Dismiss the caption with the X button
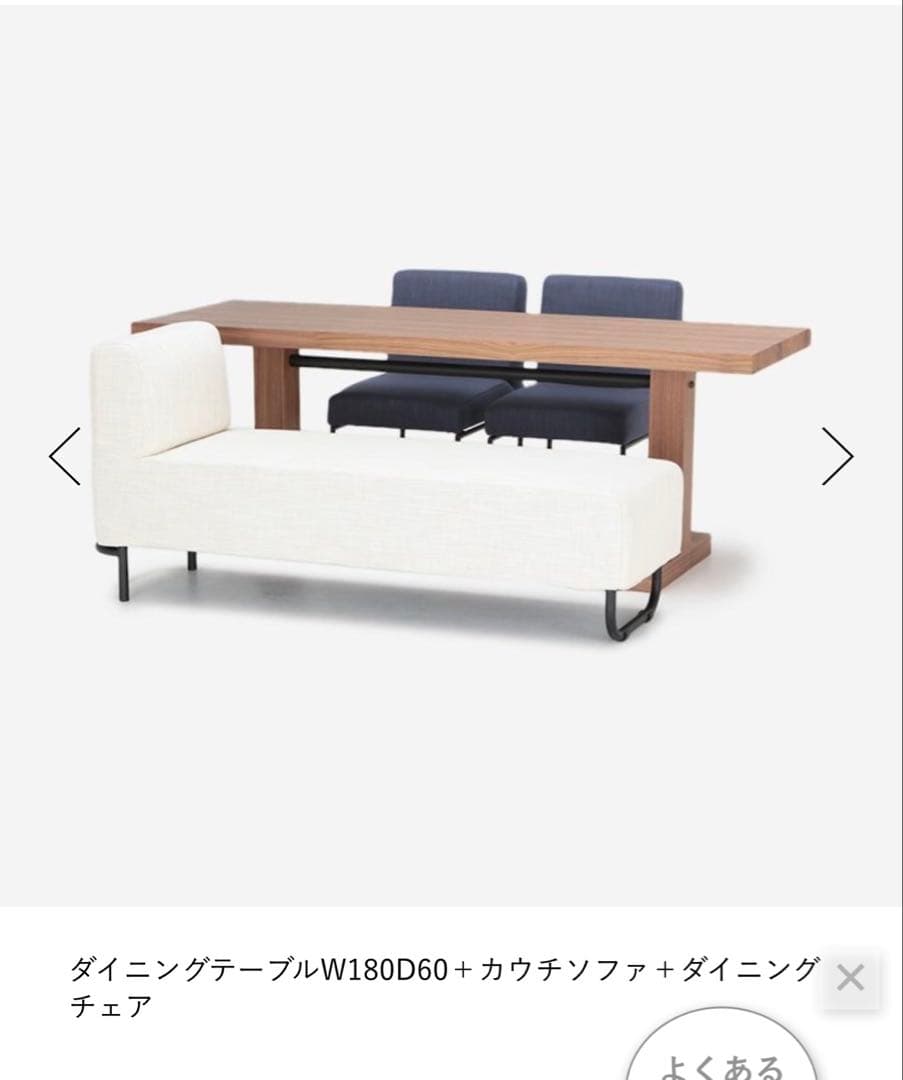This screenshot has width=903, height=1080. pyautogui.click(x=849, y=977)
